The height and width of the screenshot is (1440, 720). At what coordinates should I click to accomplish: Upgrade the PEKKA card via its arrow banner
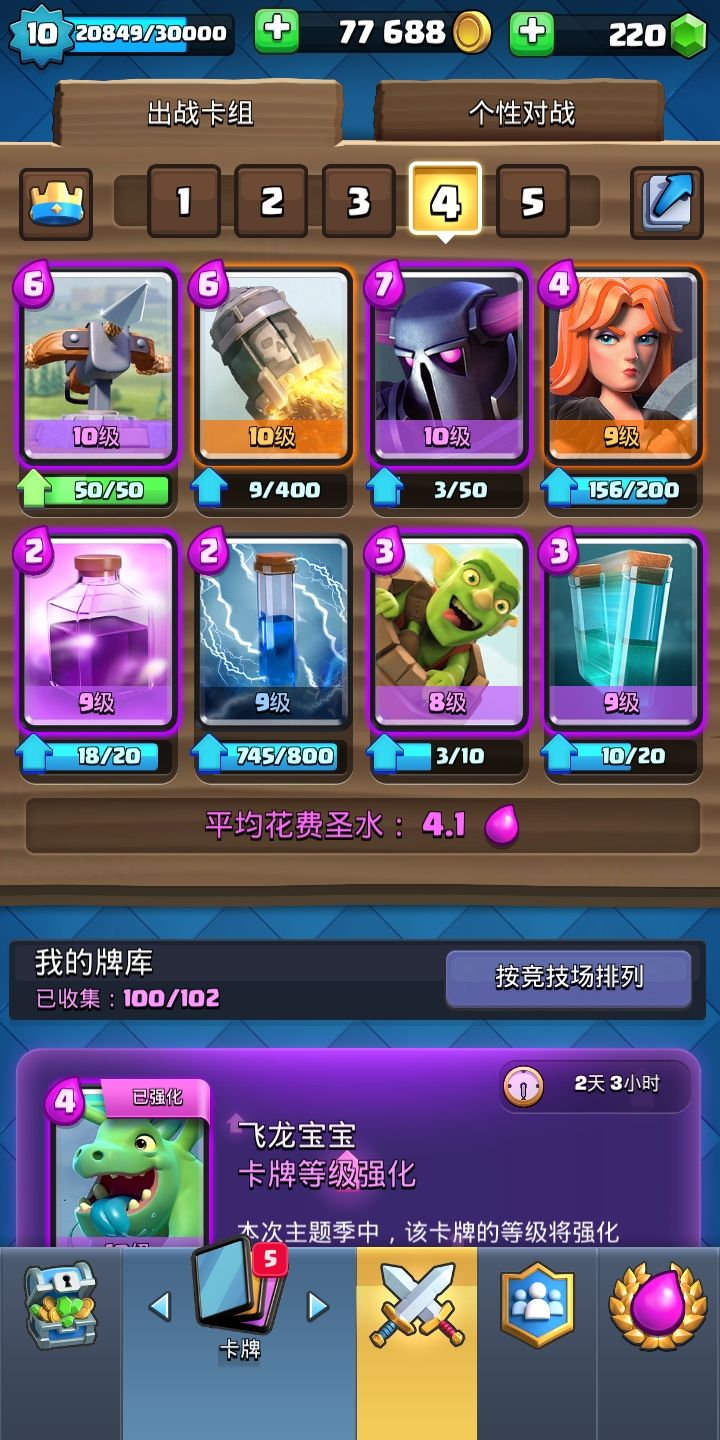click(446, 489)
